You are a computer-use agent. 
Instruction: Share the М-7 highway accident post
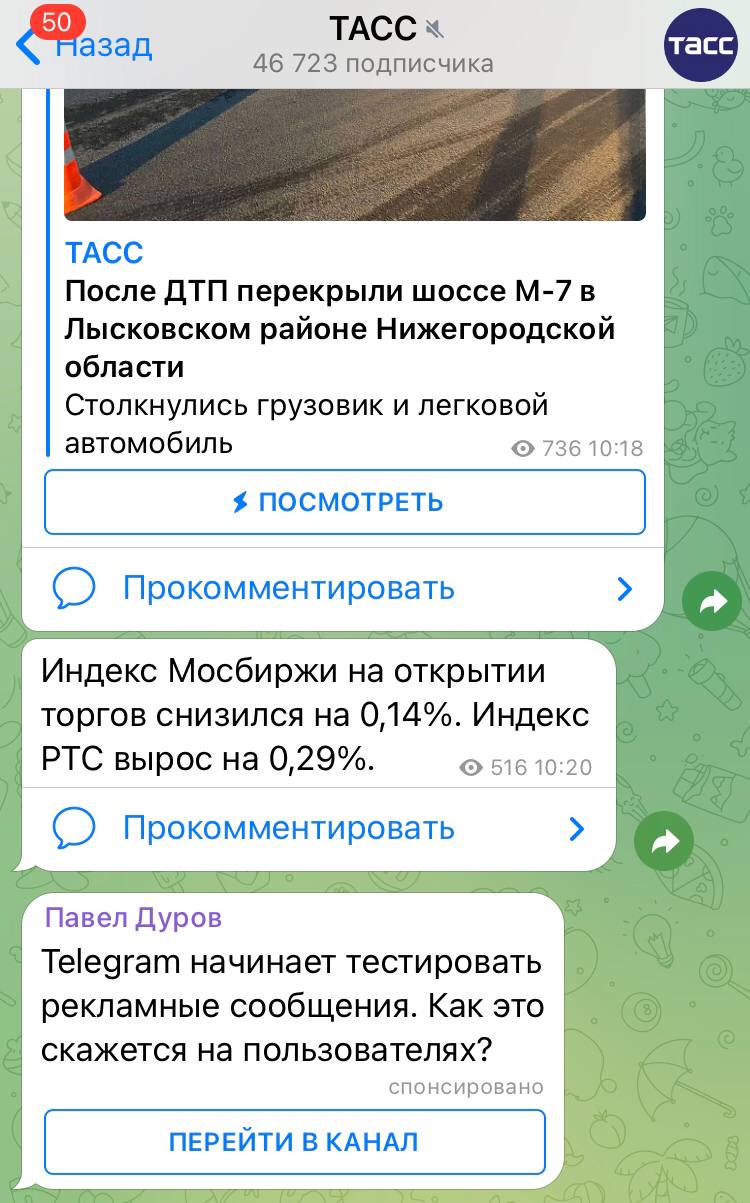712,600
